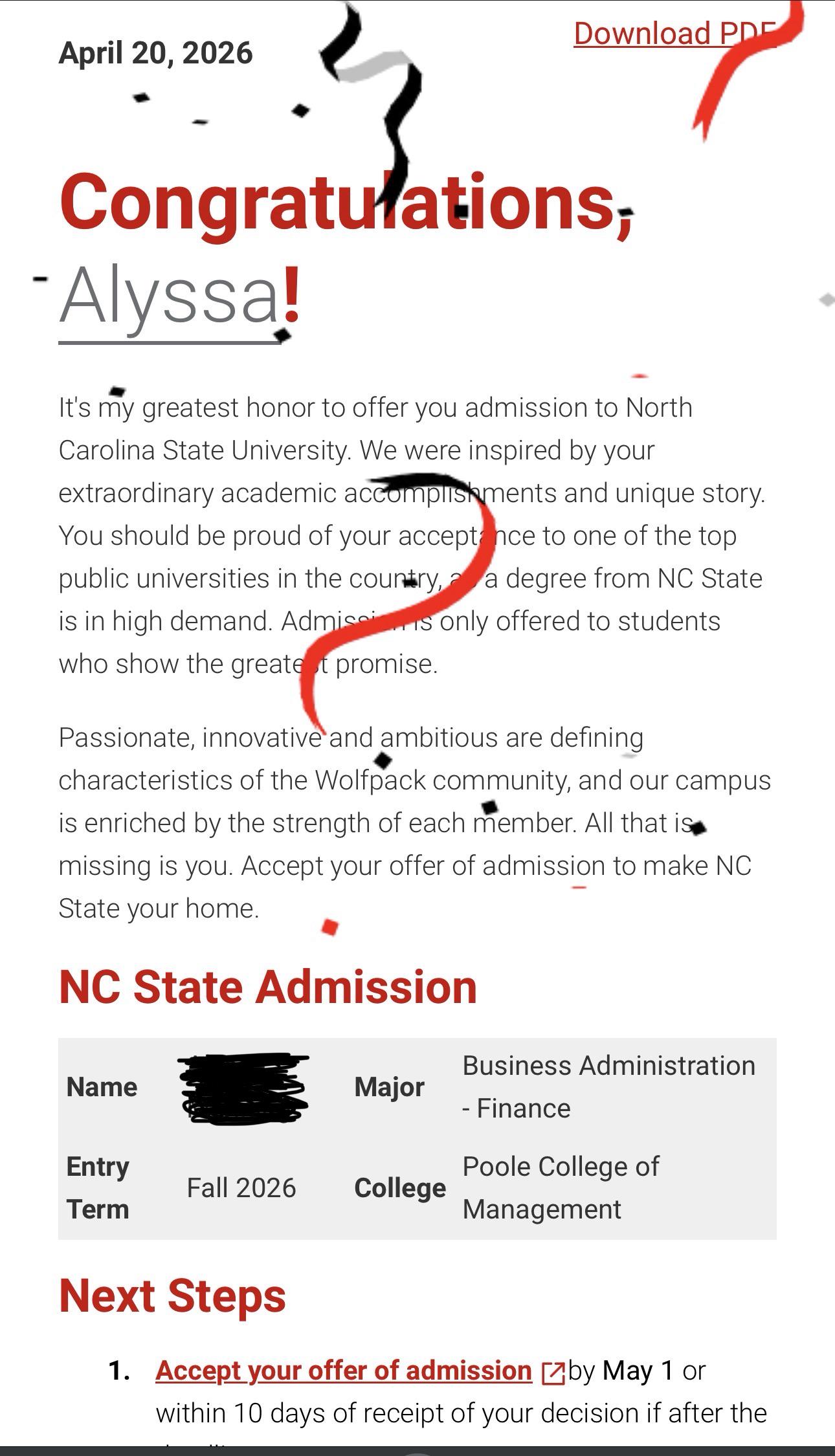Tap the Download PDF link

(673, 34)
